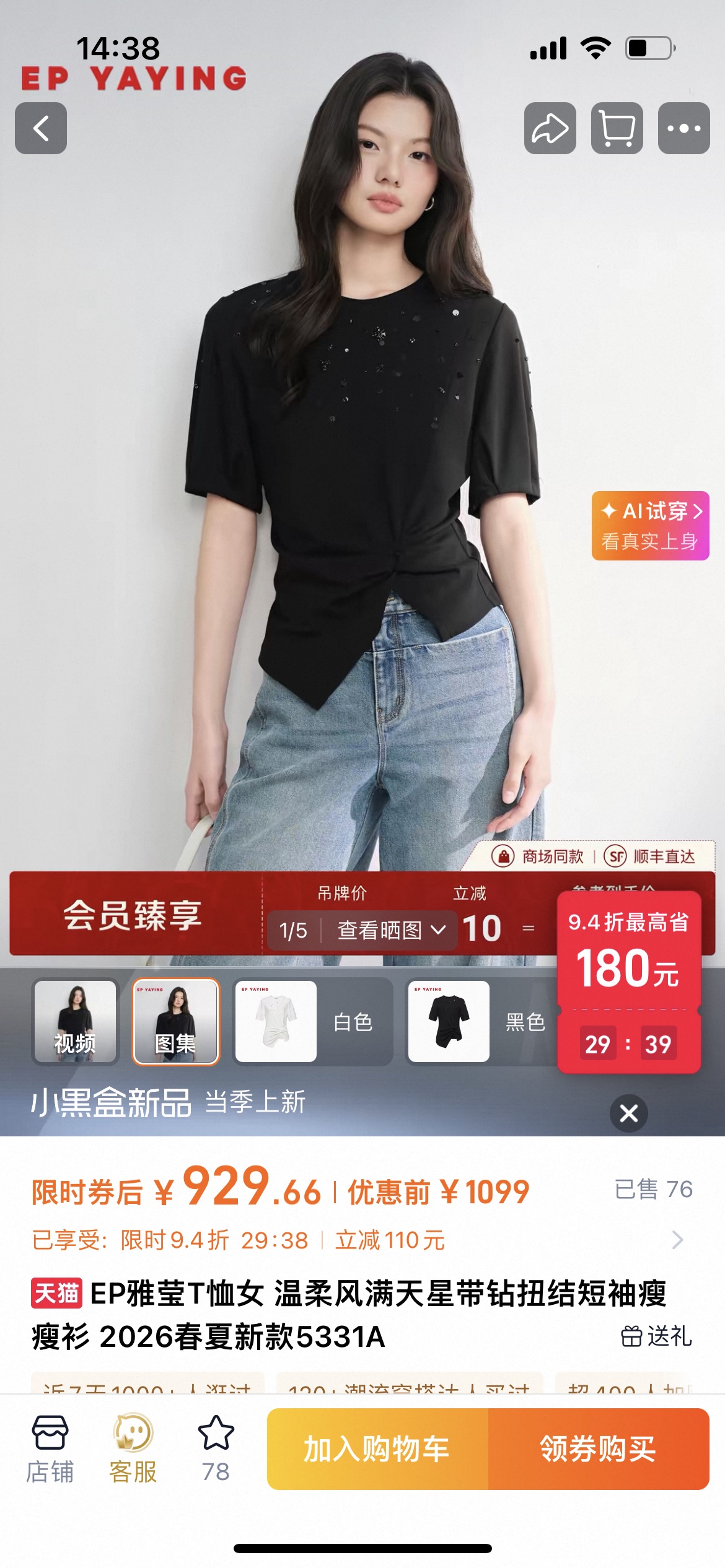Open the shopping cart icon
The width and height of the screenshot is (725, 1568).
point(617,128)
